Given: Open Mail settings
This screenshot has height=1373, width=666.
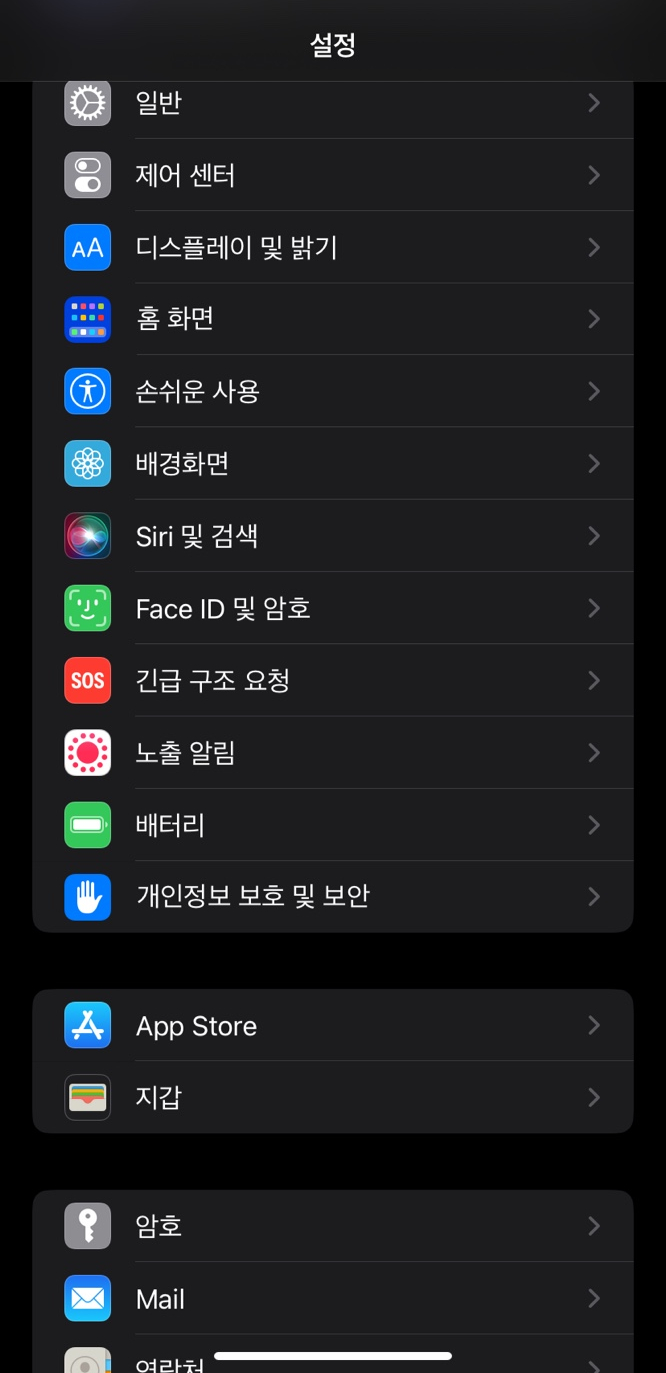Looking at the screenshot, I should (x=333, y=1298).
